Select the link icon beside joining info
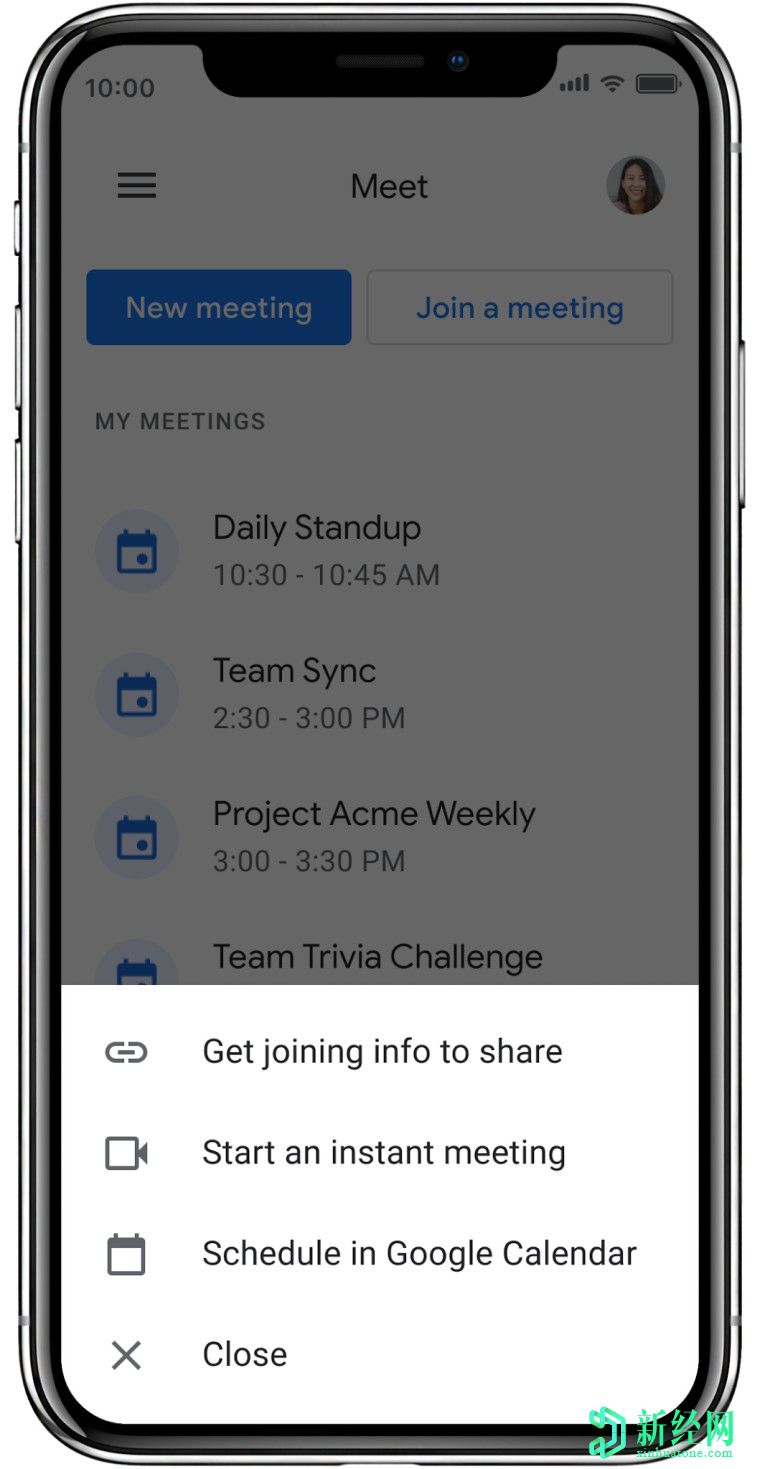The height and width of the screenshot is (1469, 760). point(126,1050)
